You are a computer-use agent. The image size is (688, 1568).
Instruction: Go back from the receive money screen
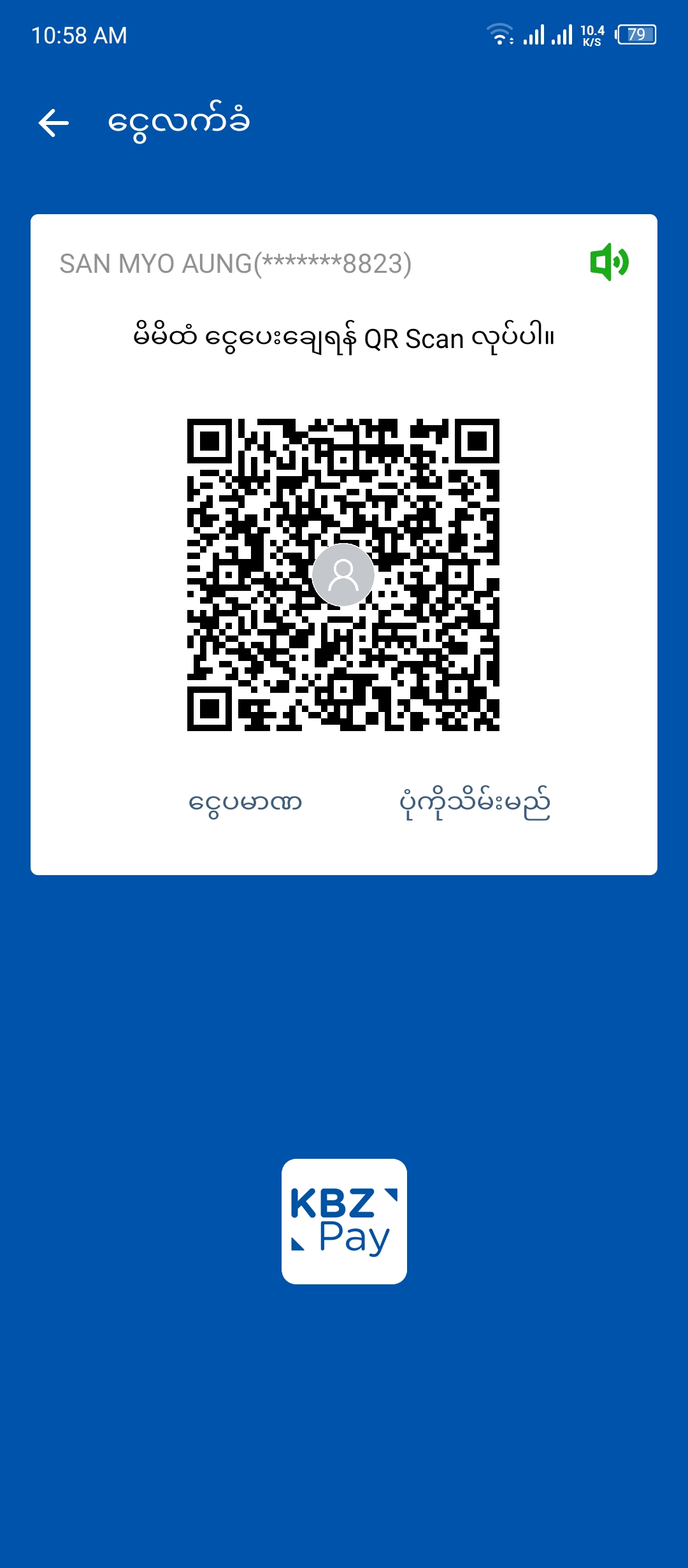pyautogui.click(x=54, y=122)
